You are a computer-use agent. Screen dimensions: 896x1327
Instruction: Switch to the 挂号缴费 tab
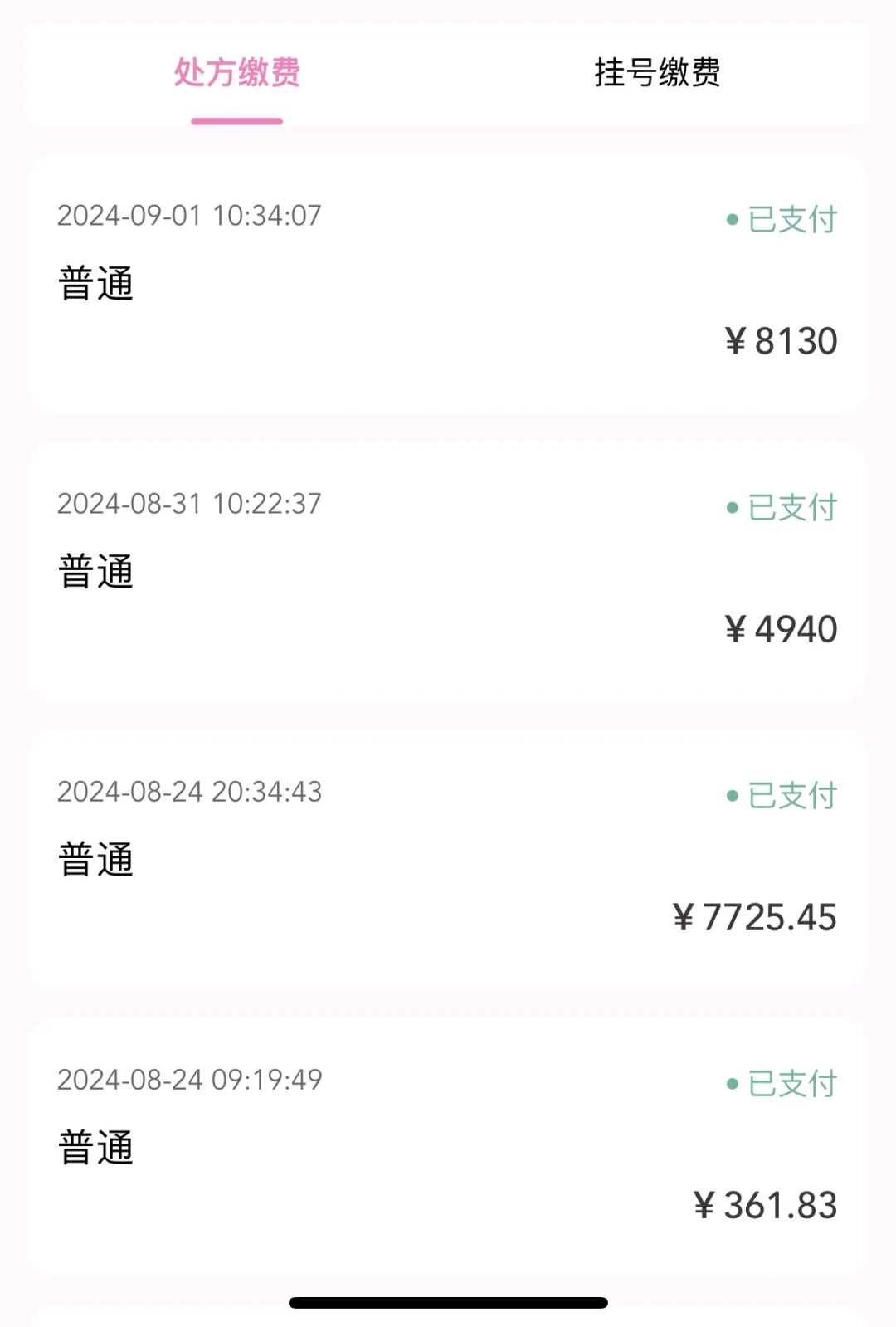coord(658,73)
